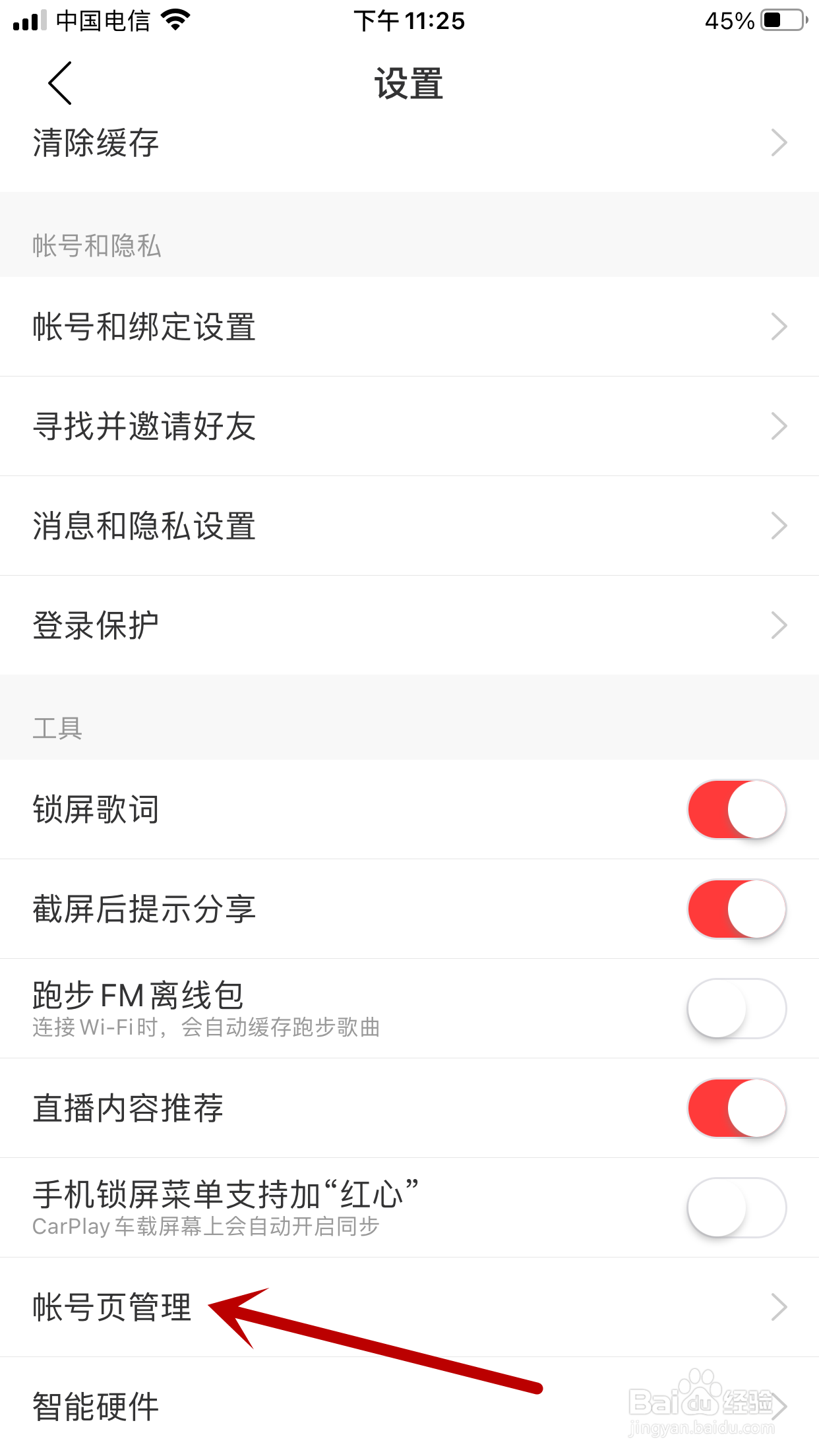Enable 跑步FM离线包 switch

tap(737, 1009)
